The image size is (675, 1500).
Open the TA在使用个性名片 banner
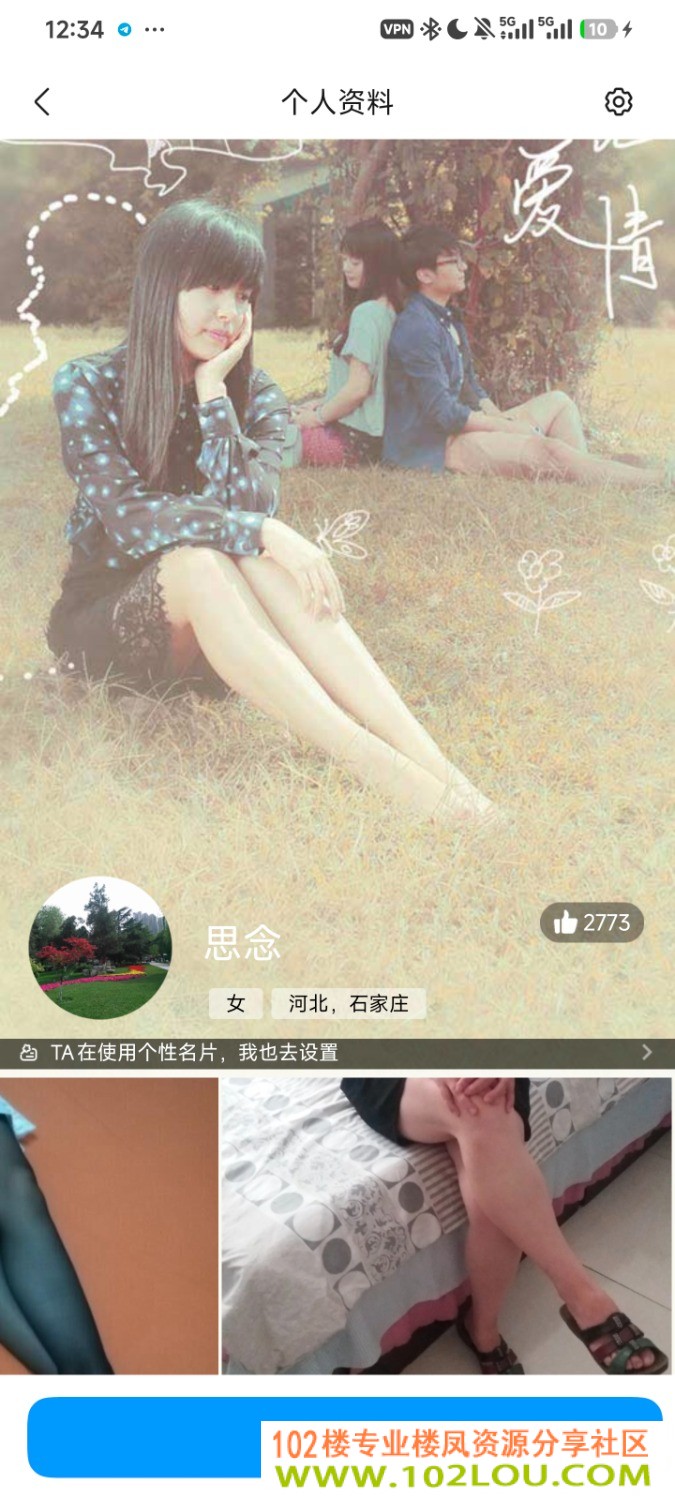[337, 1052]
